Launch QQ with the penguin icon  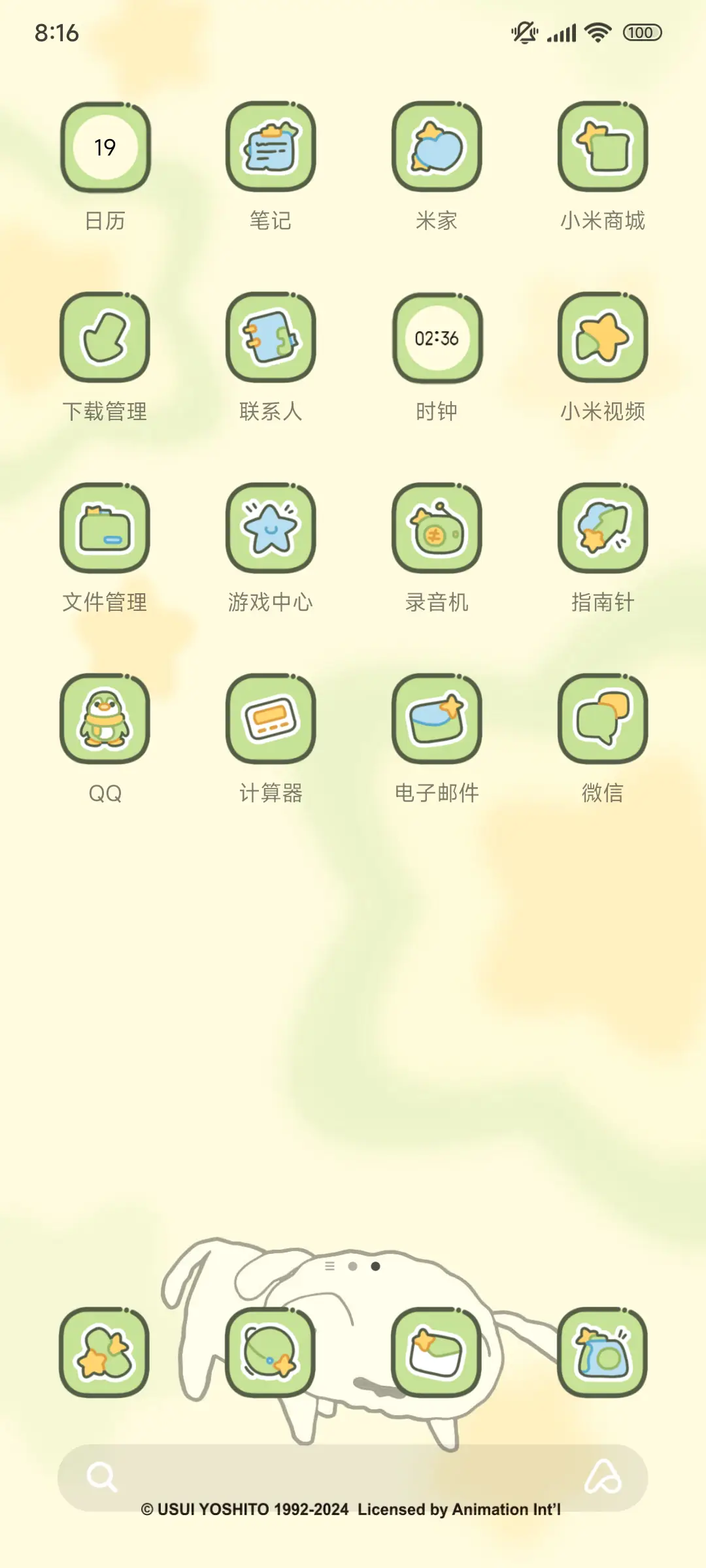105,719
